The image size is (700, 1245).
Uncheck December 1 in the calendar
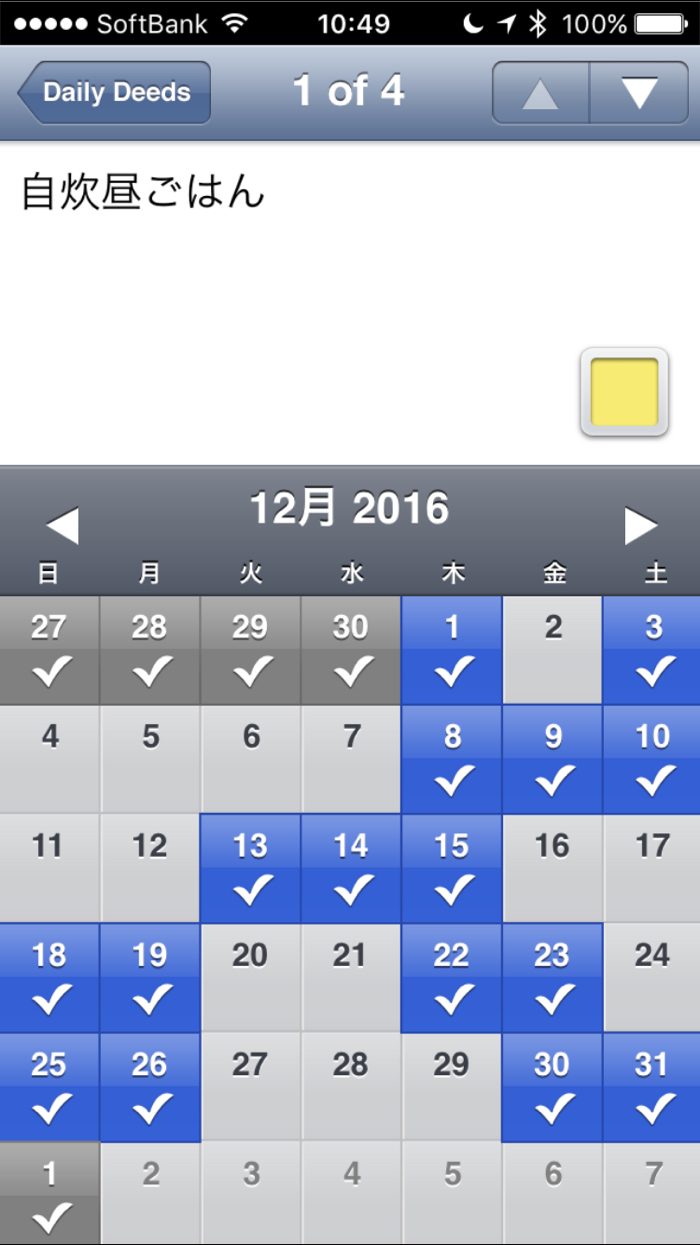[x=451, y=650]
